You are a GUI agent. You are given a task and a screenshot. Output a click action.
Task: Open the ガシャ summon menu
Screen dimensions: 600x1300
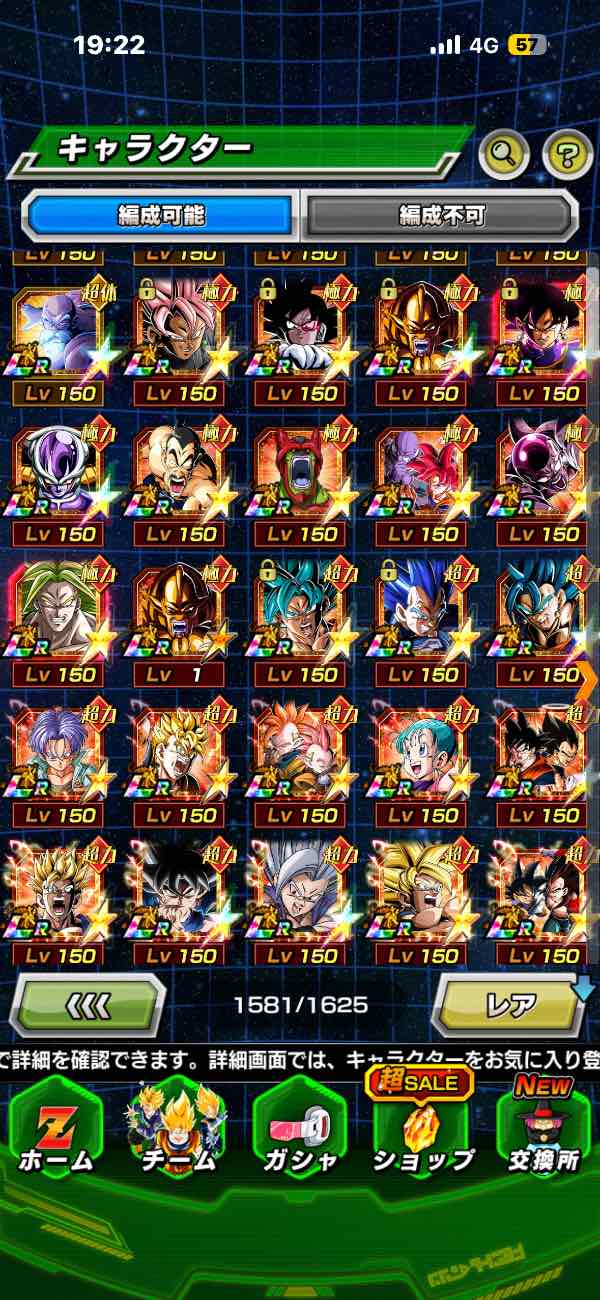click(299, 1130)
